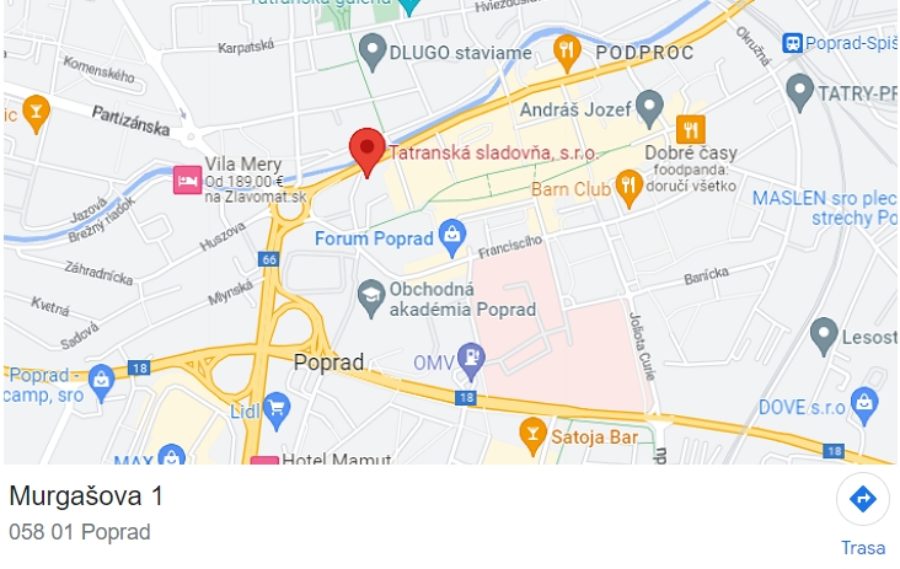Open Forum Poprad shopping marker
This screenshot has height=569, width=900.
pos(453,237)
